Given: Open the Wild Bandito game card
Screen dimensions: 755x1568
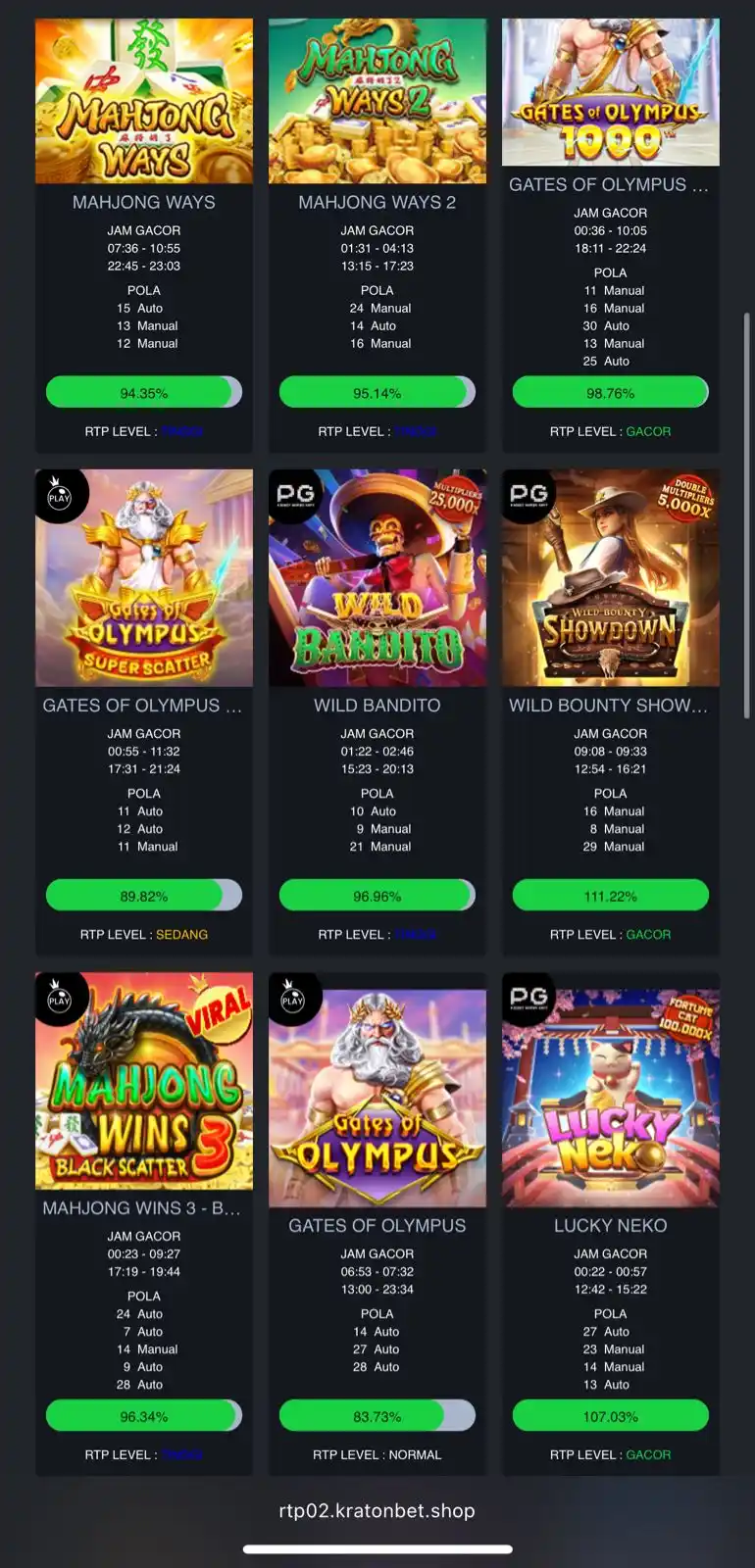Looking at the screenshot, I should 377,578.
